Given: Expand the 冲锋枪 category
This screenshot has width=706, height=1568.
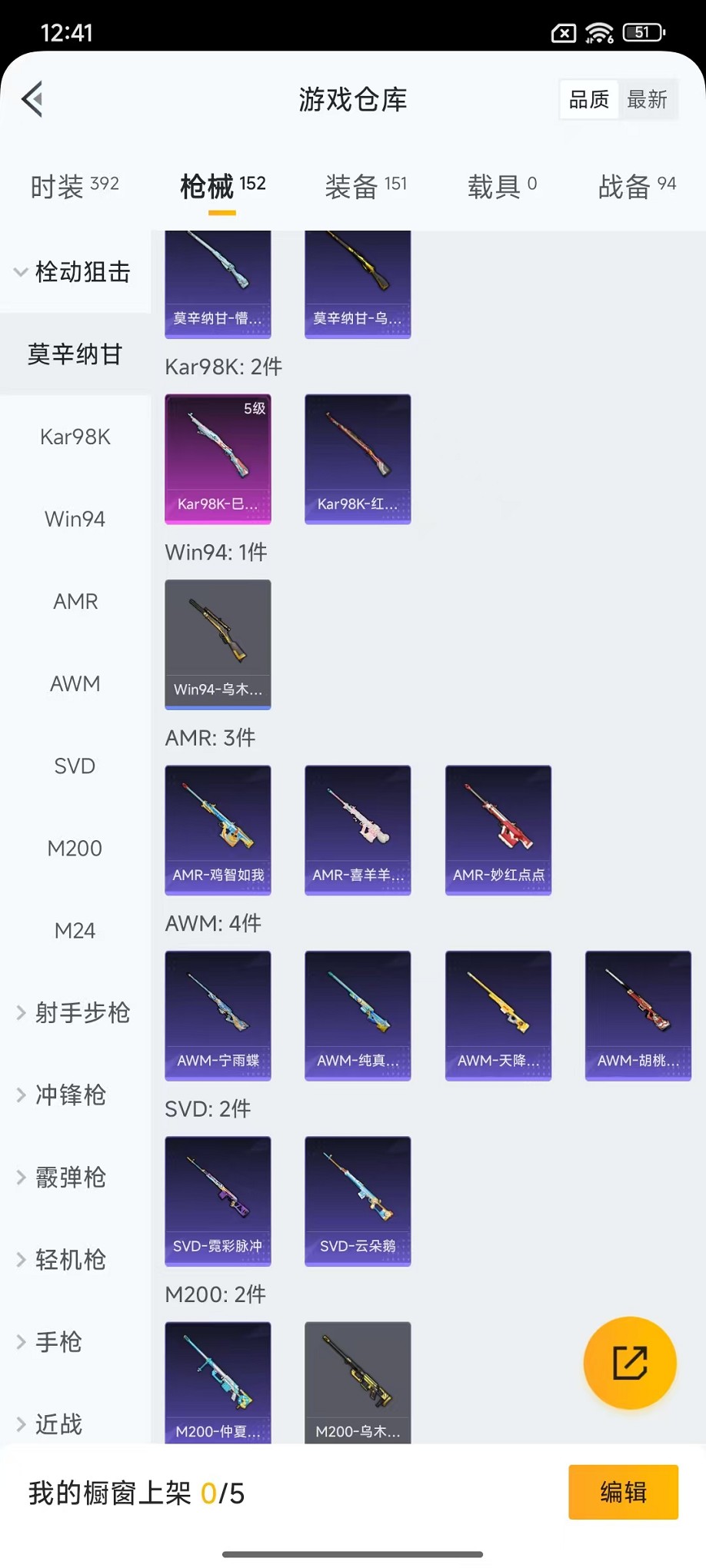Looking at the screenshot, I should [69, 1095].
